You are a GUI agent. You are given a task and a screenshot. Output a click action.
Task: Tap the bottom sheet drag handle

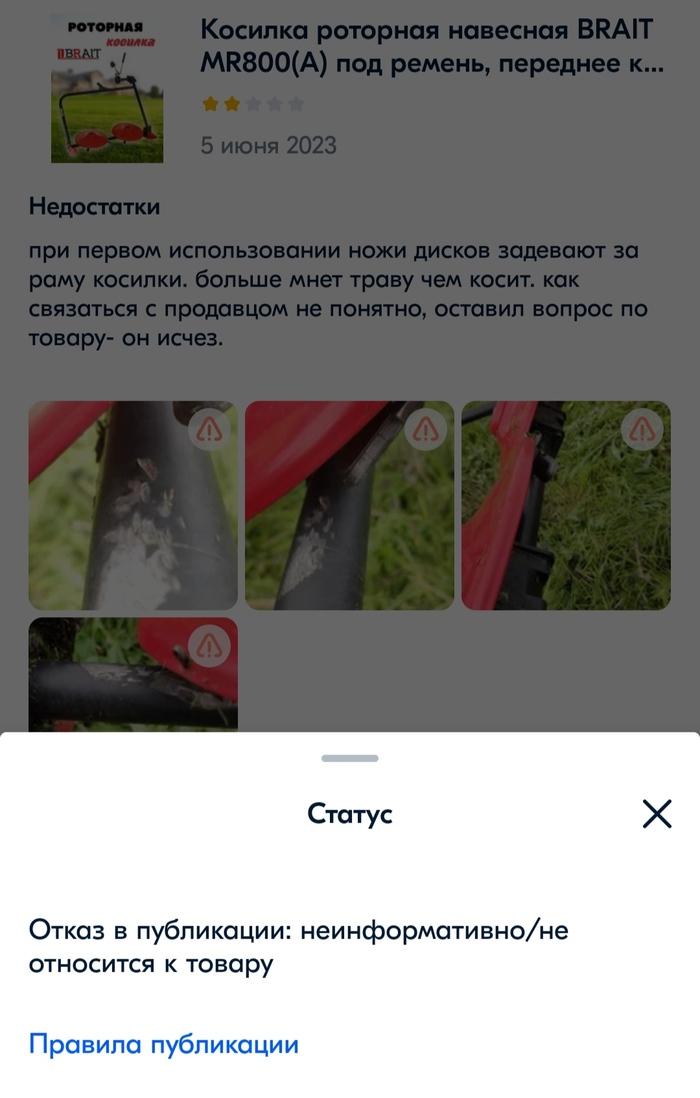(x=350, y=759)
